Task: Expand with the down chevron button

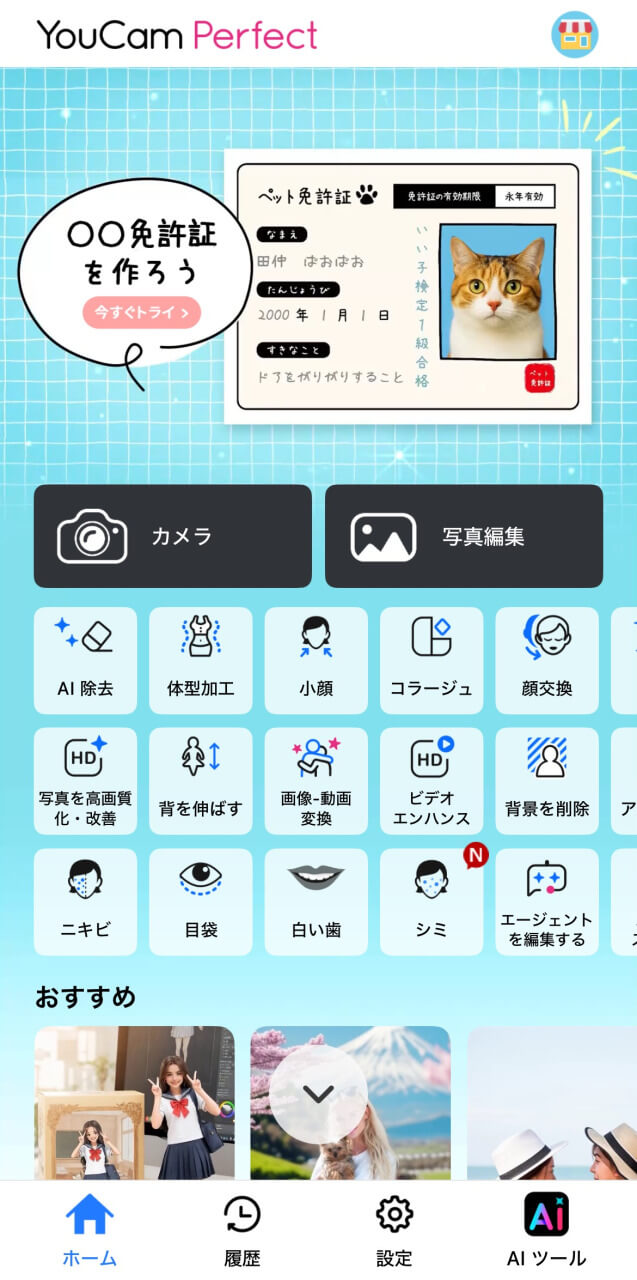Action: point(318,1094)
